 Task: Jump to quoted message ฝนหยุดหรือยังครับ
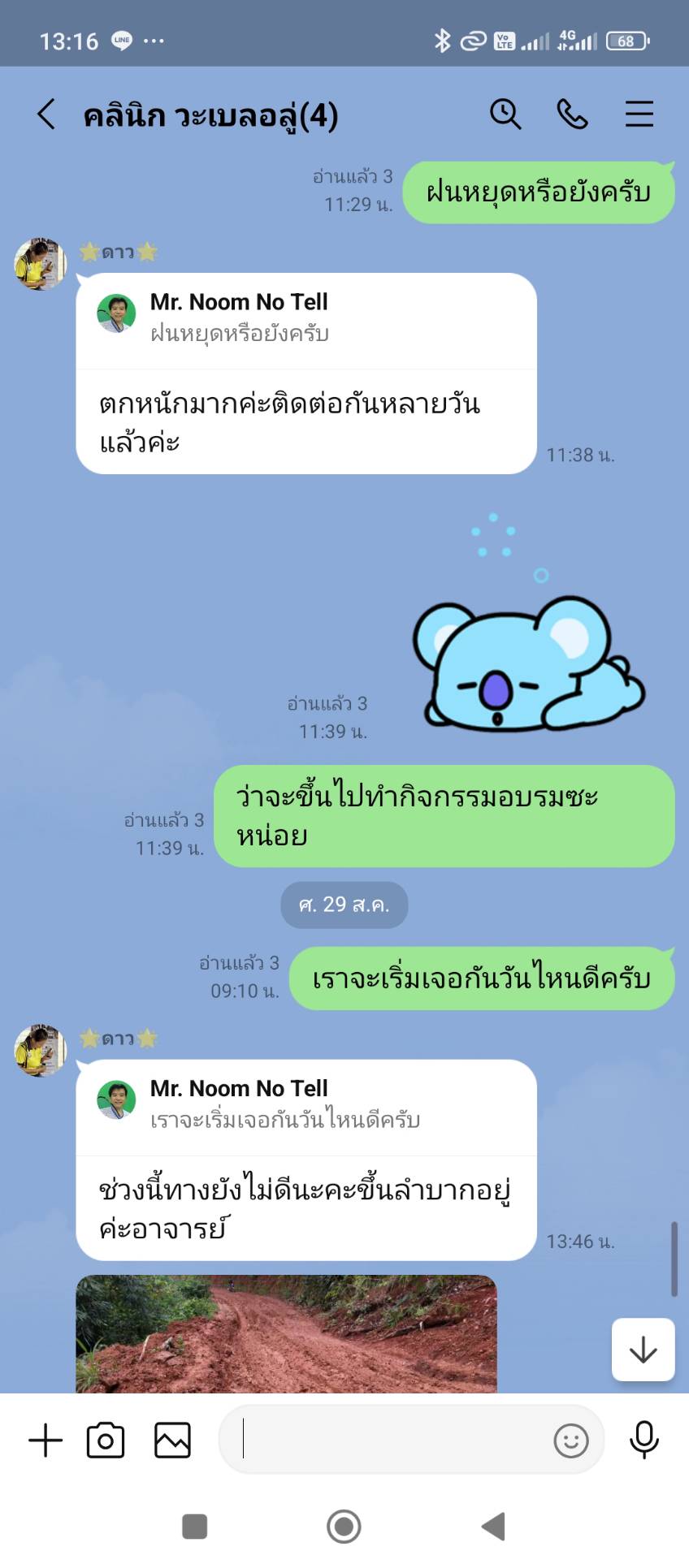tap(305, 319)
